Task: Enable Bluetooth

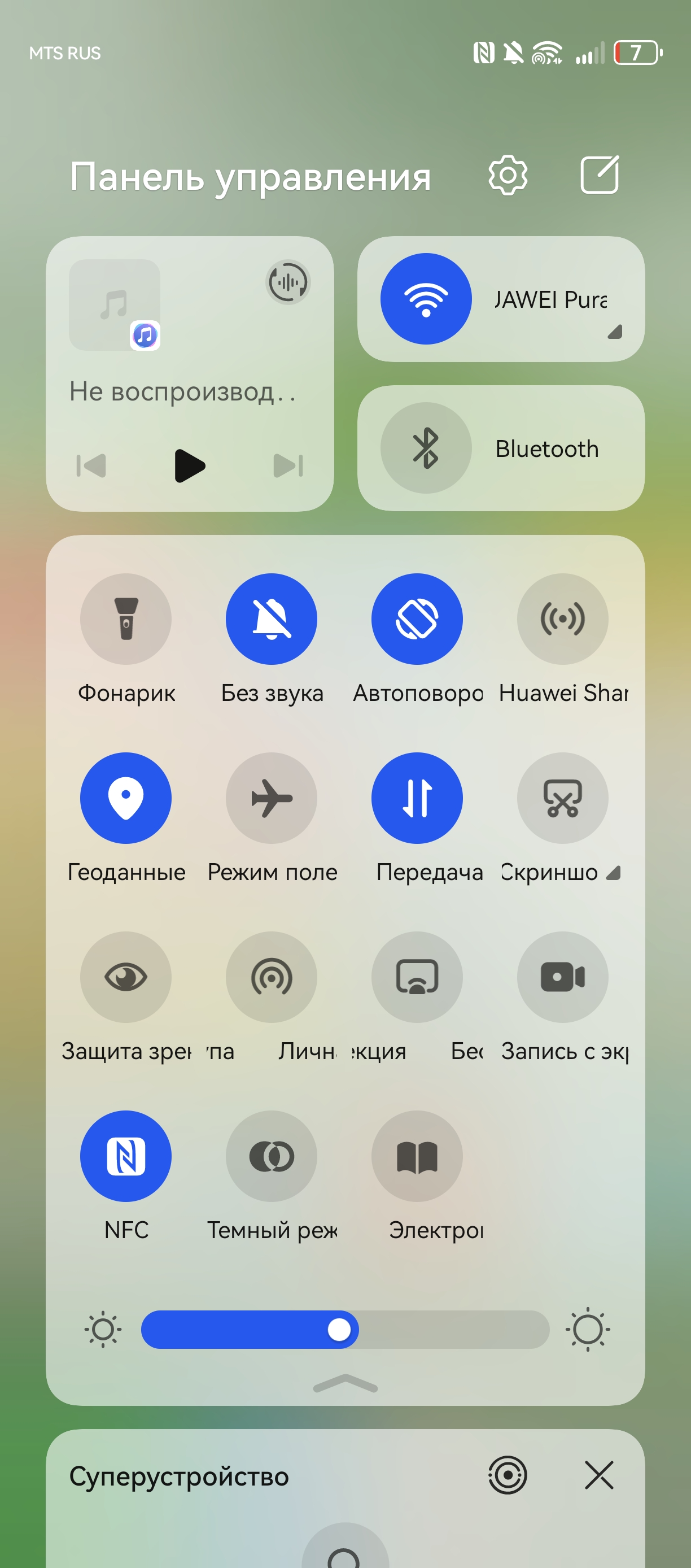Action: click(426, 448)
